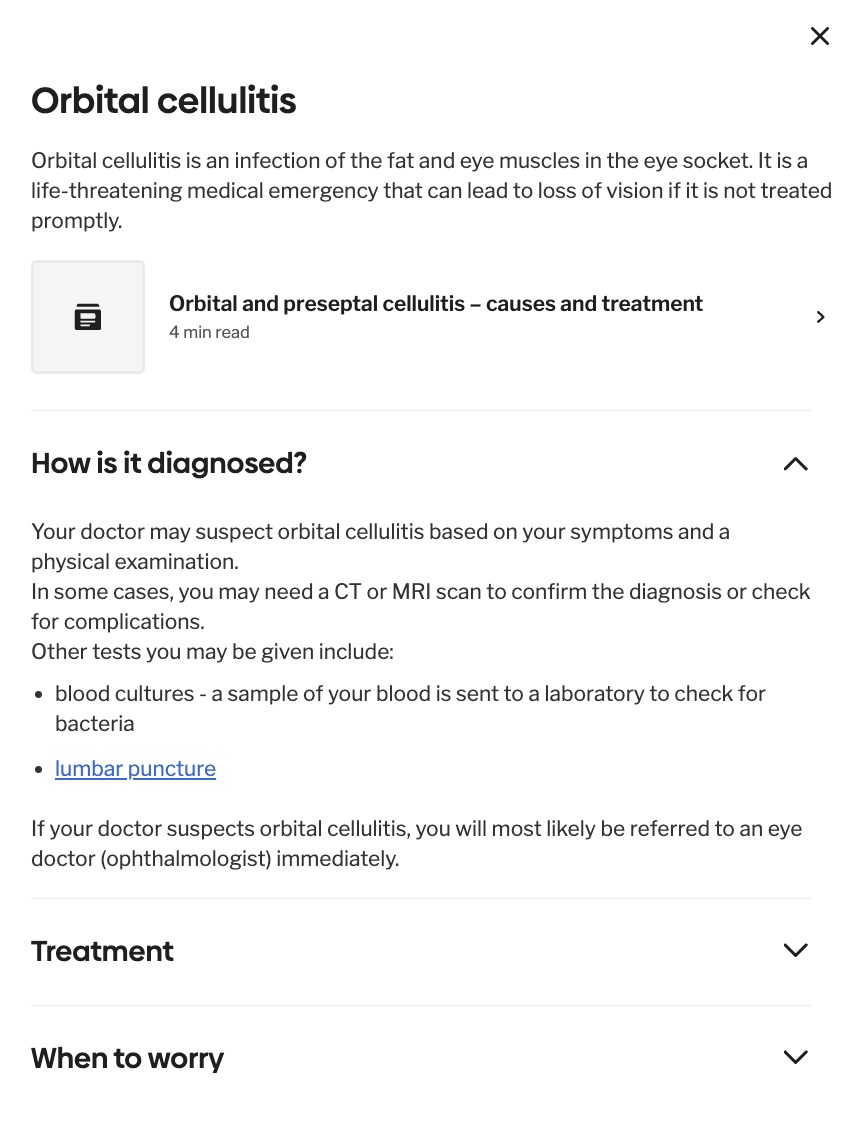Close the Orbital cellulitis page
Screen dimensions: 866x1130
(819, 37)
